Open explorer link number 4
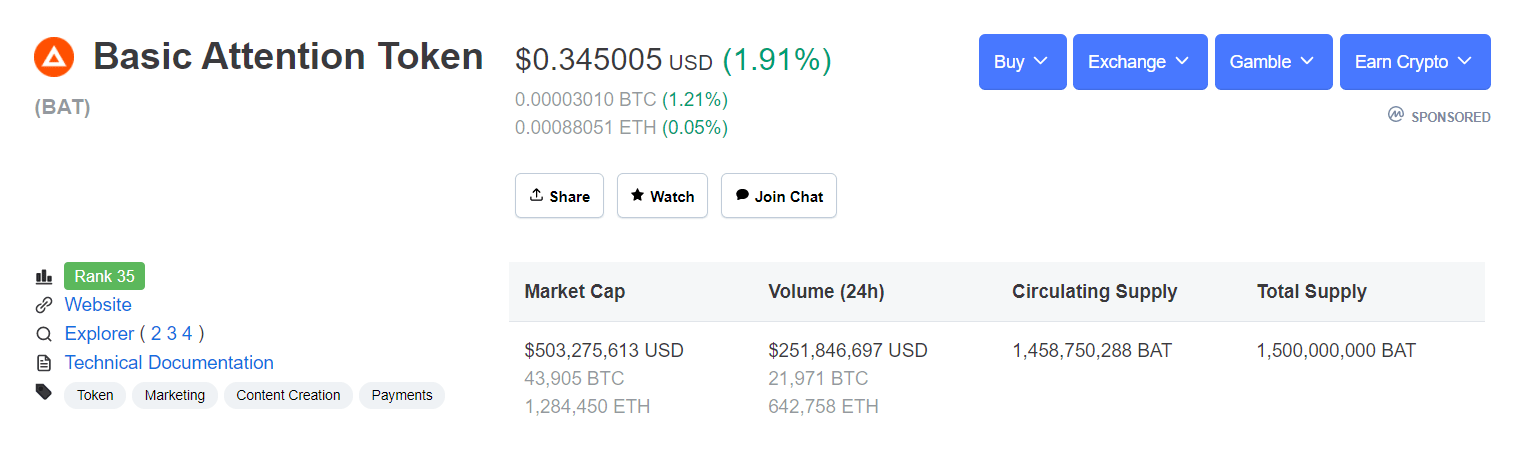 point(187,334)
